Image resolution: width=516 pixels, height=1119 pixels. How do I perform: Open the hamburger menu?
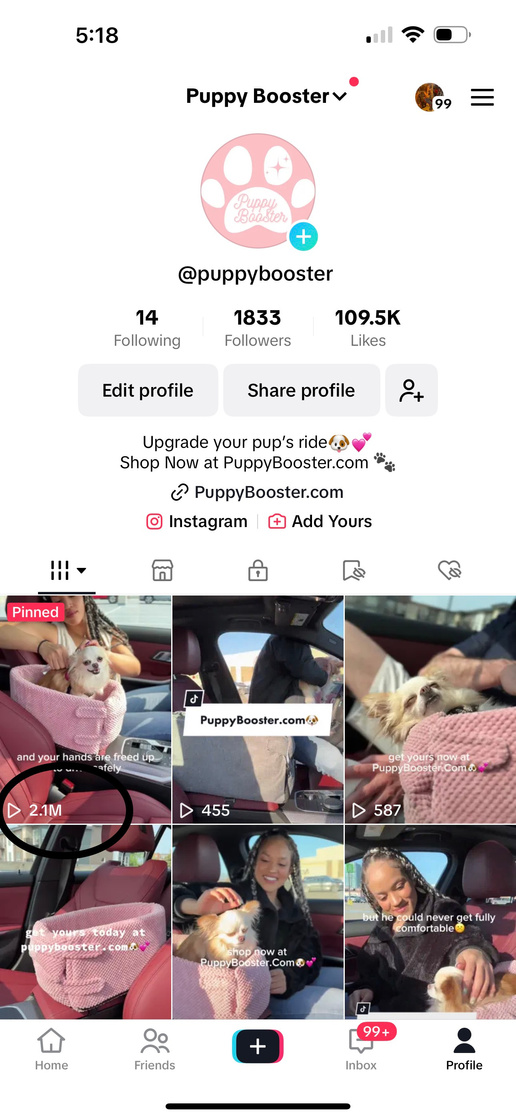click(482, 98)
